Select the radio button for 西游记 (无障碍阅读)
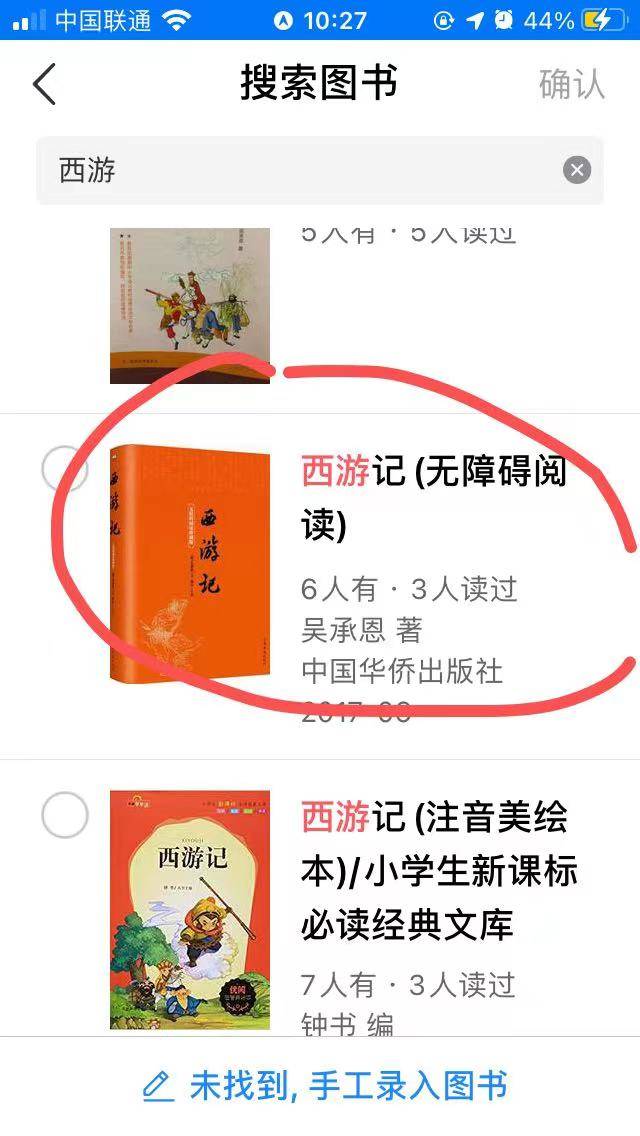 [x=65, y=468]
